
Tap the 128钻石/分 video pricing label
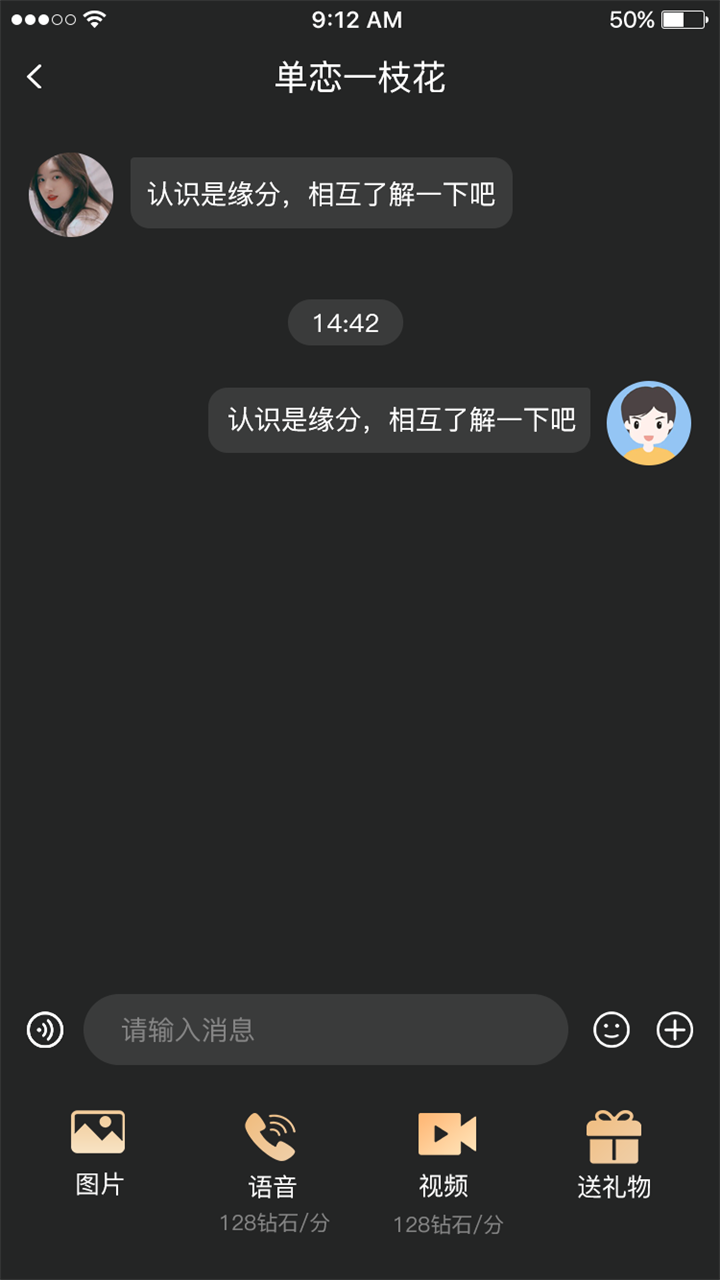[x=445, y=1223]
